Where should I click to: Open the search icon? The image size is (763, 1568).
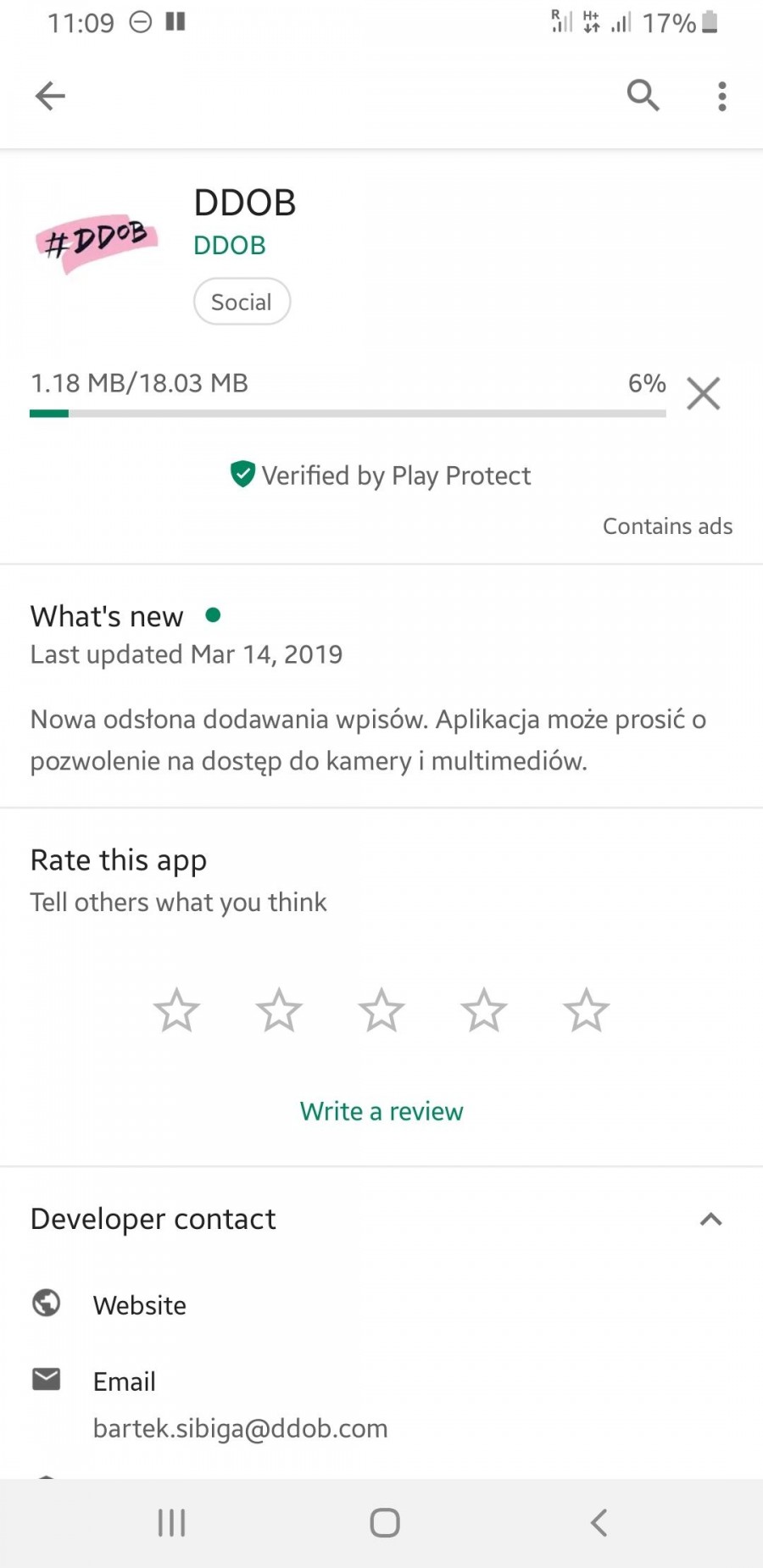(x=643, y=96)
